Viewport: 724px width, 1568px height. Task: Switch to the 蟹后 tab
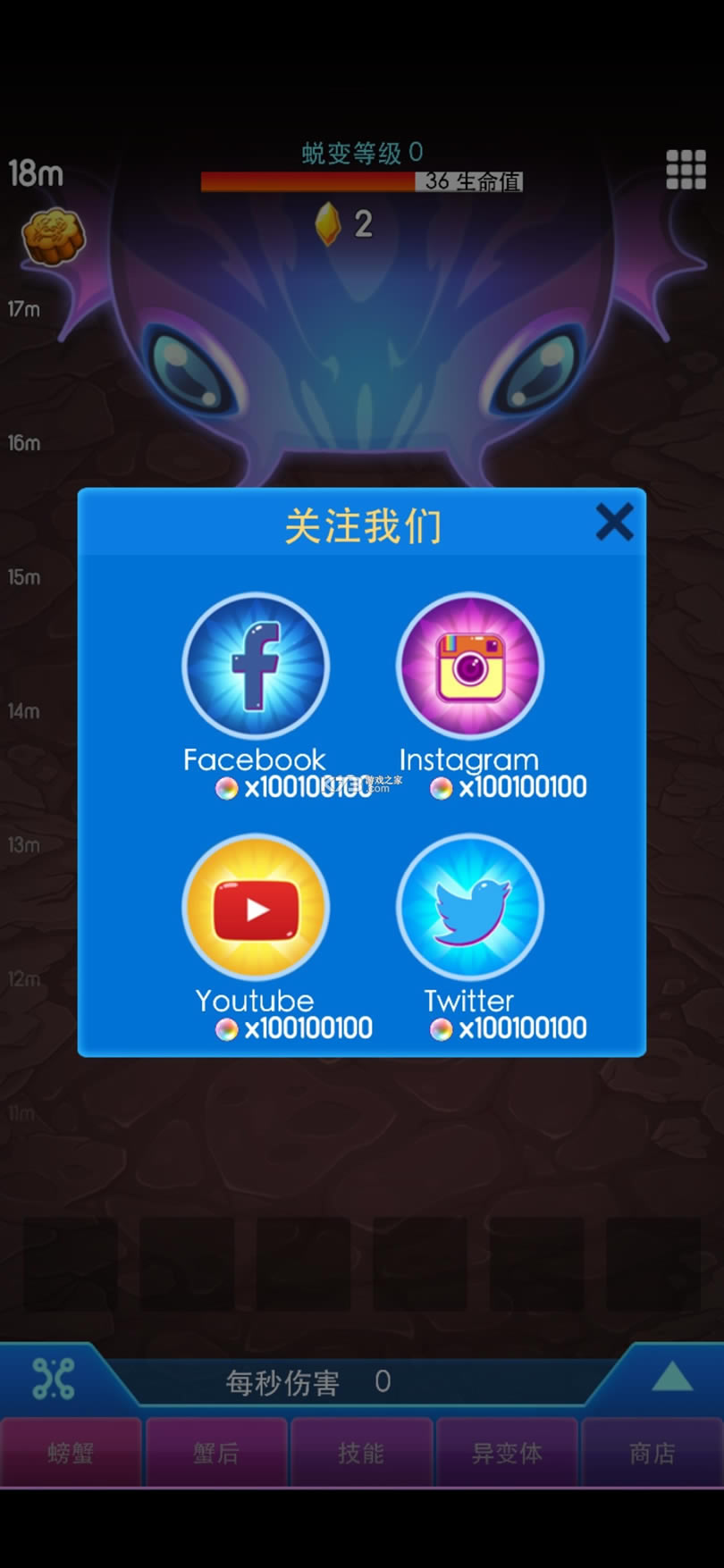(x=216, y=1453)
